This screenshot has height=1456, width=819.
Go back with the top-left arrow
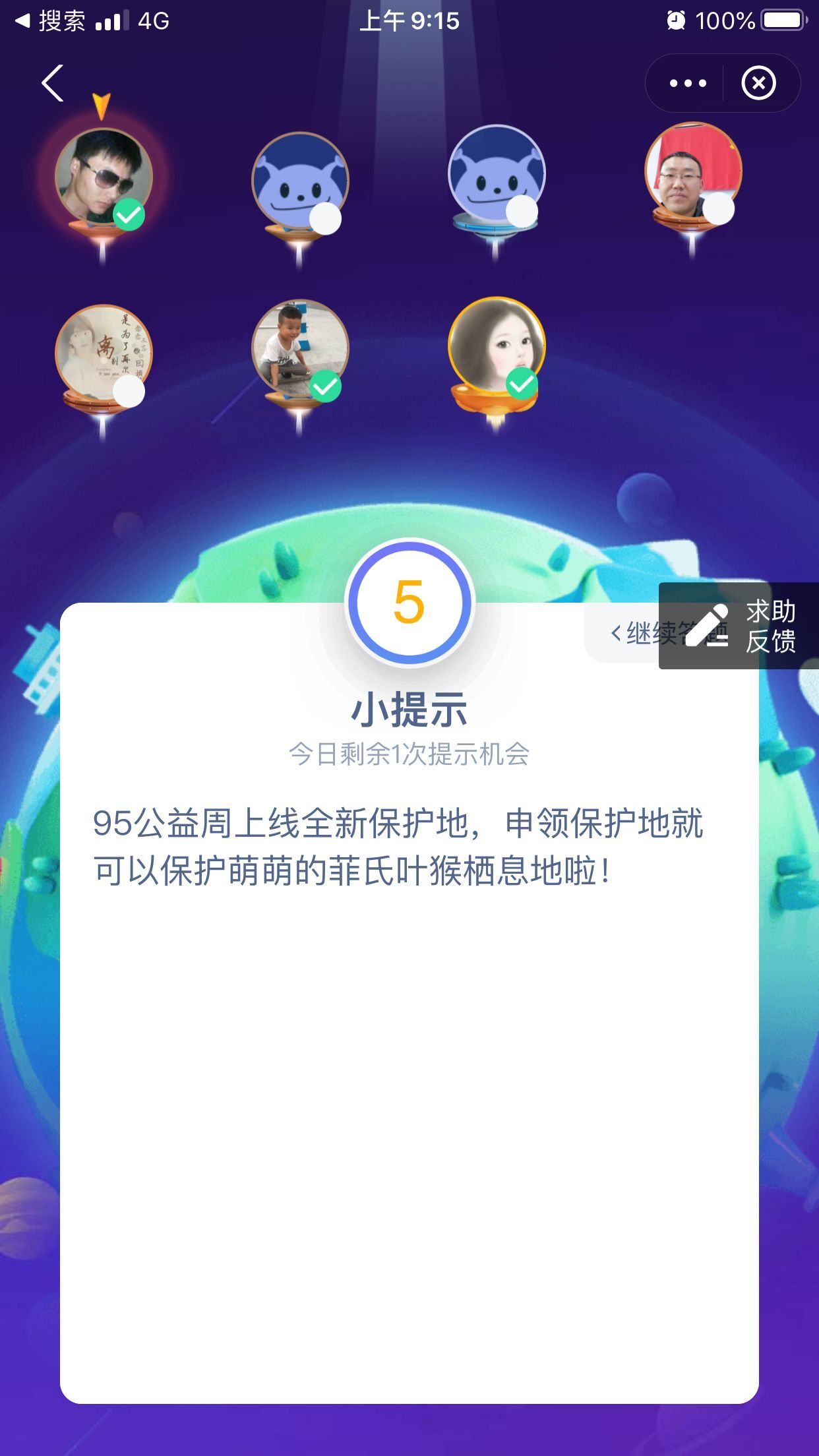click(53, 83)
